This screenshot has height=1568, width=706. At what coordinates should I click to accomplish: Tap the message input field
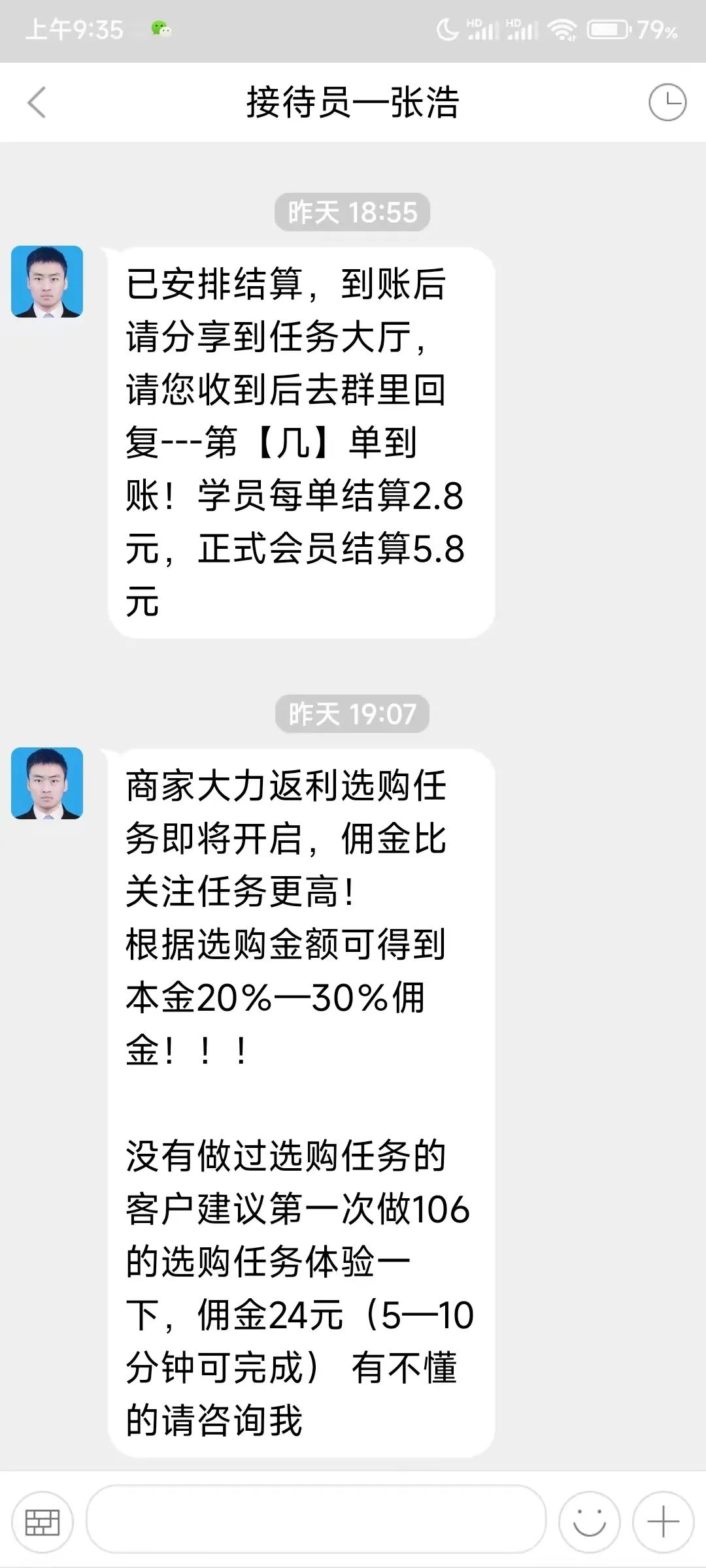pyautogui.click(x=316, y=1521)
